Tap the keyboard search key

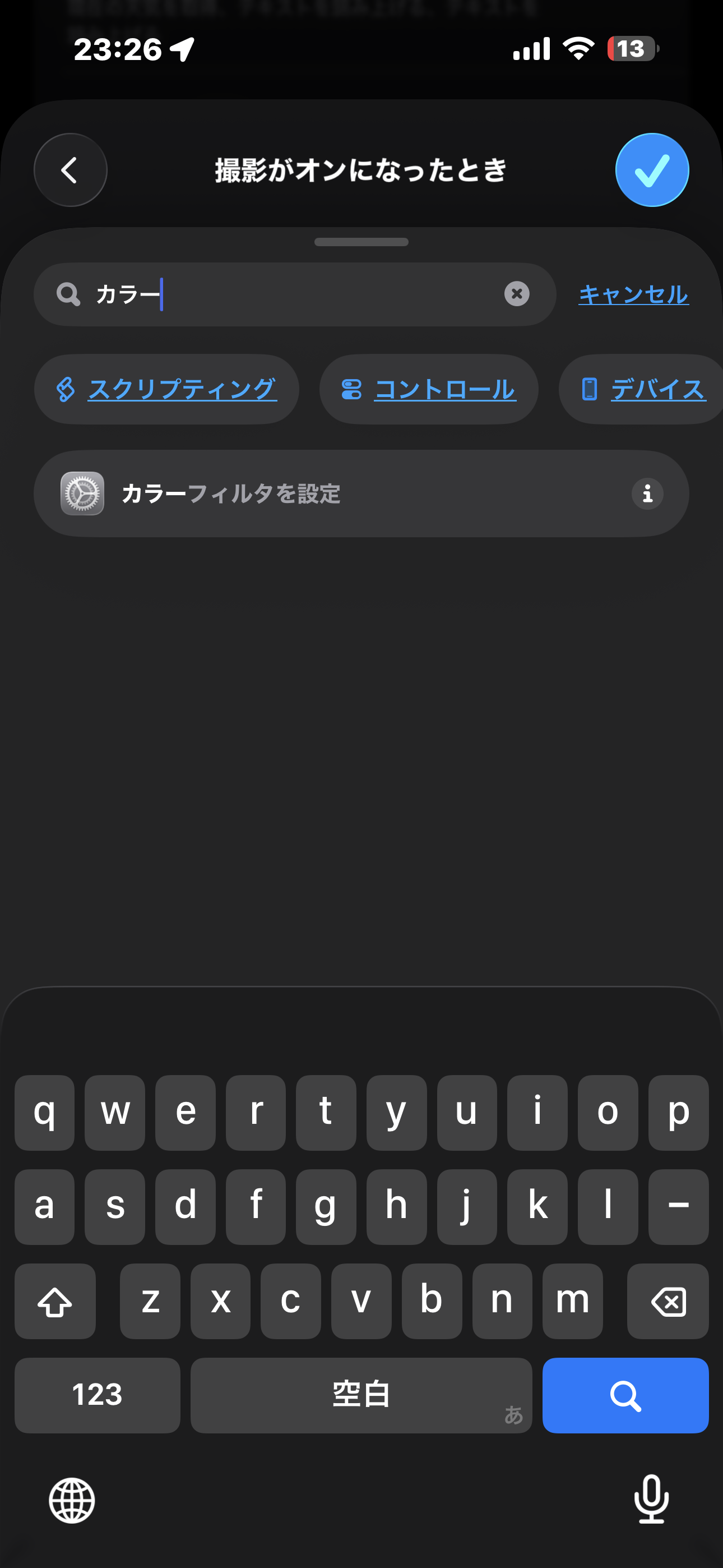625,1395
